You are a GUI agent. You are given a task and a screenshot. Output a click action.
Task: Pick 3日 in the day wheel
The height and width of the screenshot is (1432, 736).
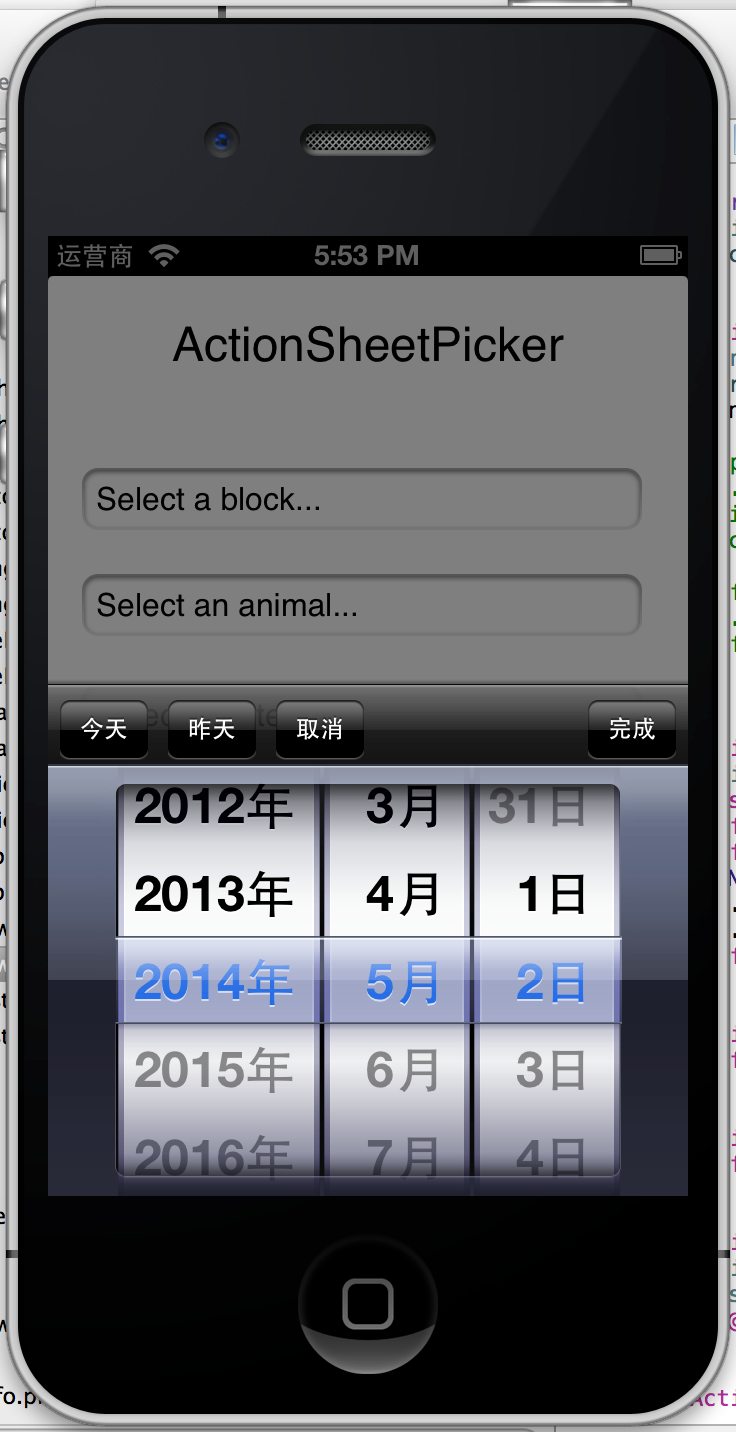[x=552, y=1071]
